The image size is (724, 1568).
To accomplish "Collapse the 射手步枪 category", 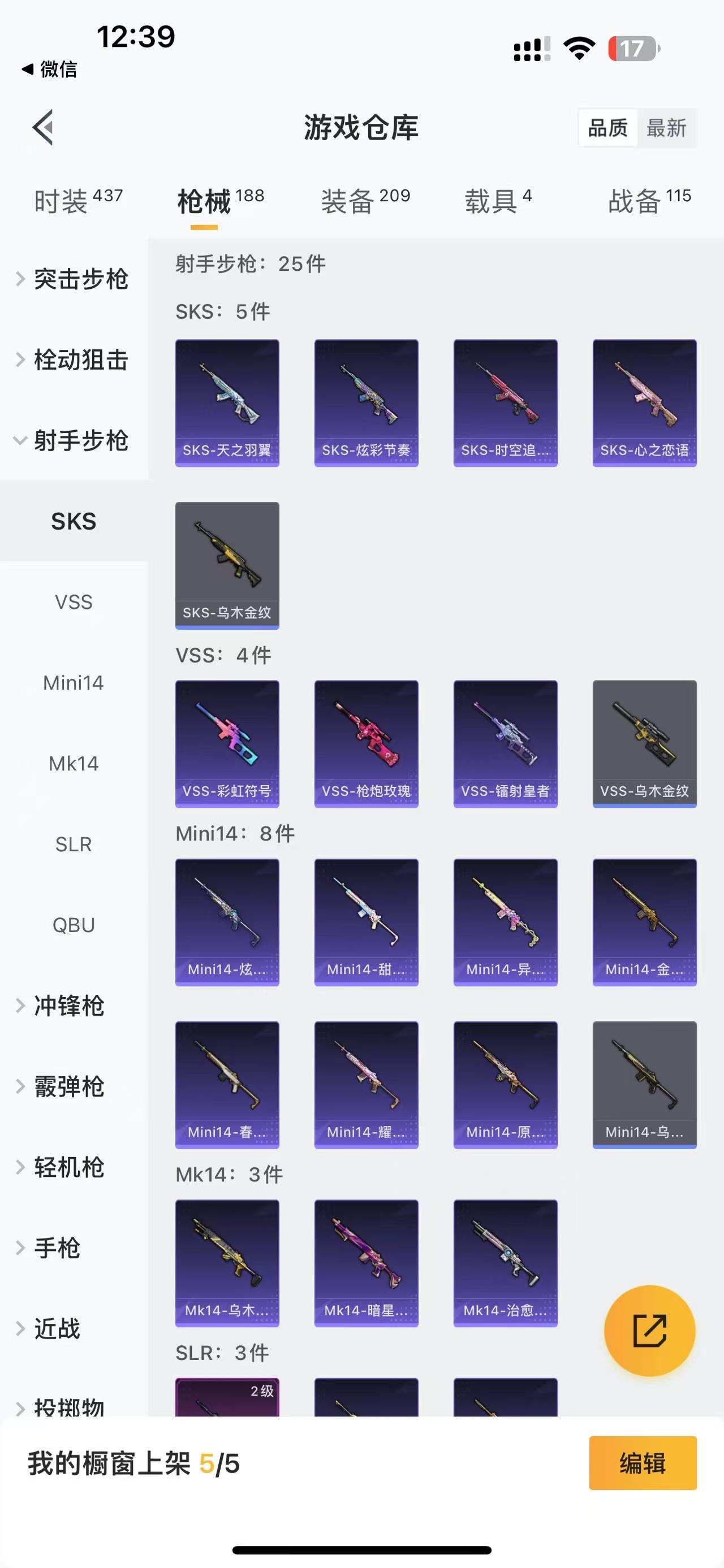I will coord(79,442).
